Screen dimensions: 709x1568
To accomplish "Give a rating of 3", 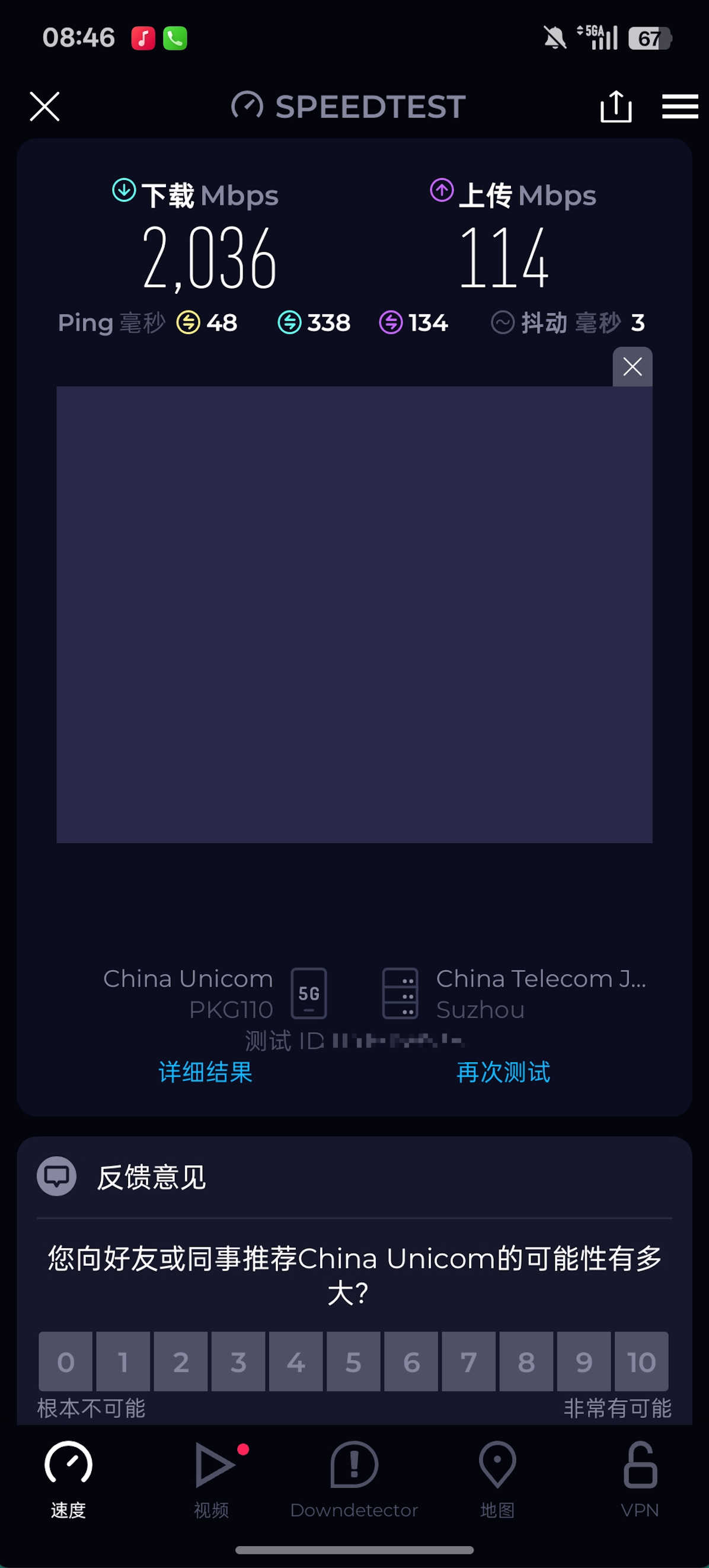I will pyautogui.click(x=238, y=1362).
